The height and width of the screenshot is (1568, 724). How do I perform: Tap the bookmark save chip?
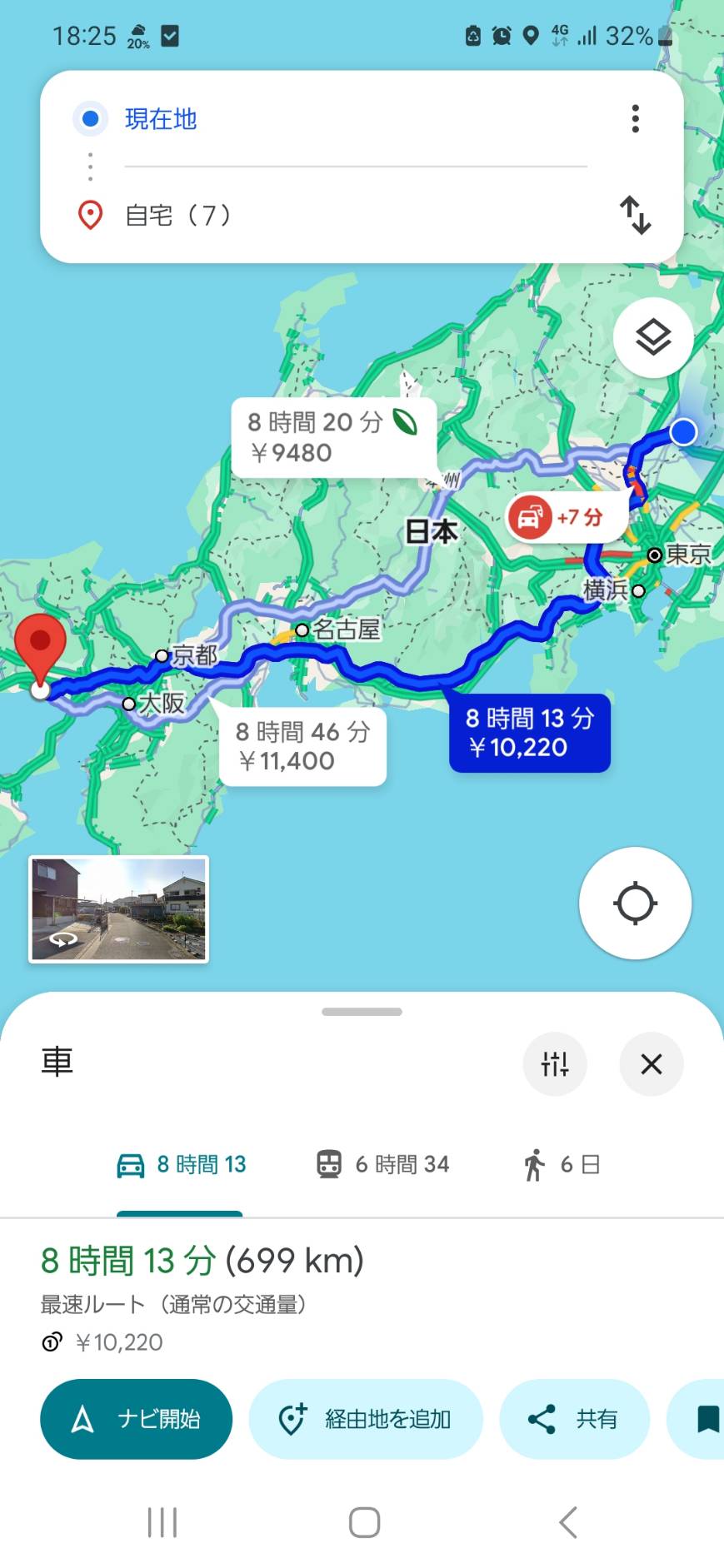pyautogui.click(x=698, y=1419)
